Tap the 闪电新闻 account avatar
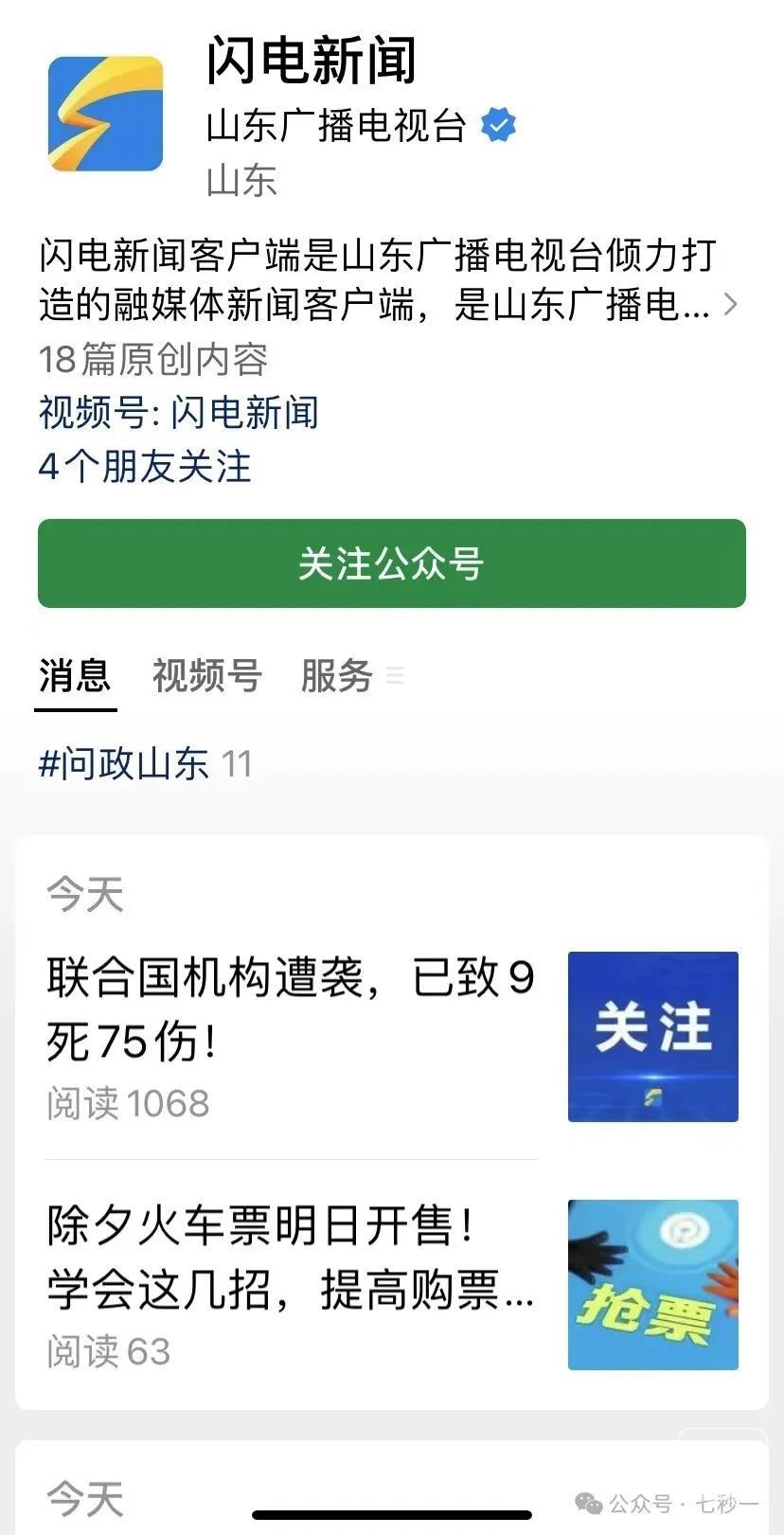Screen dimensions: 784x1535 click(x=106, y=114)
